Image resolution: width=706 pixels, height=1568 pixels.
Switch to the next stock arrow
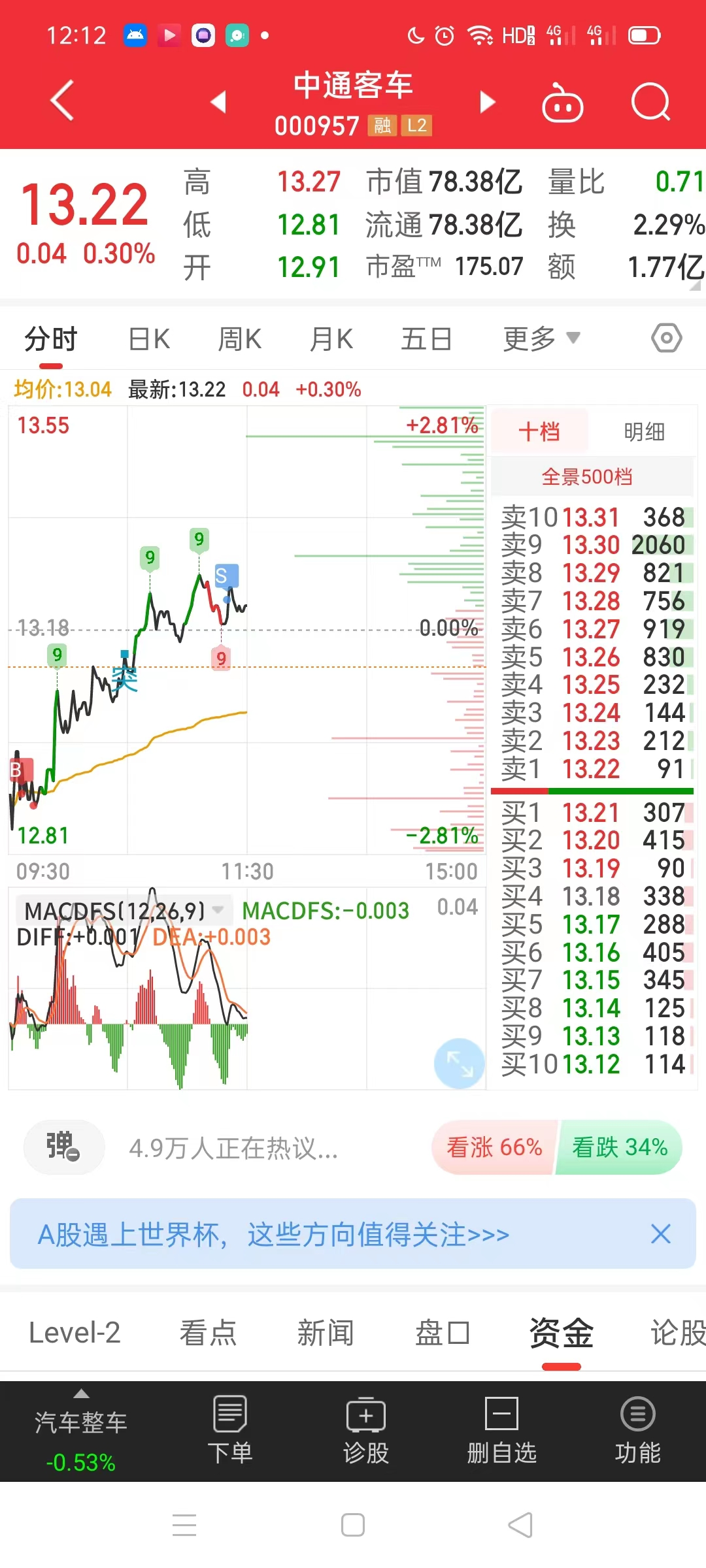coord(487,102)
